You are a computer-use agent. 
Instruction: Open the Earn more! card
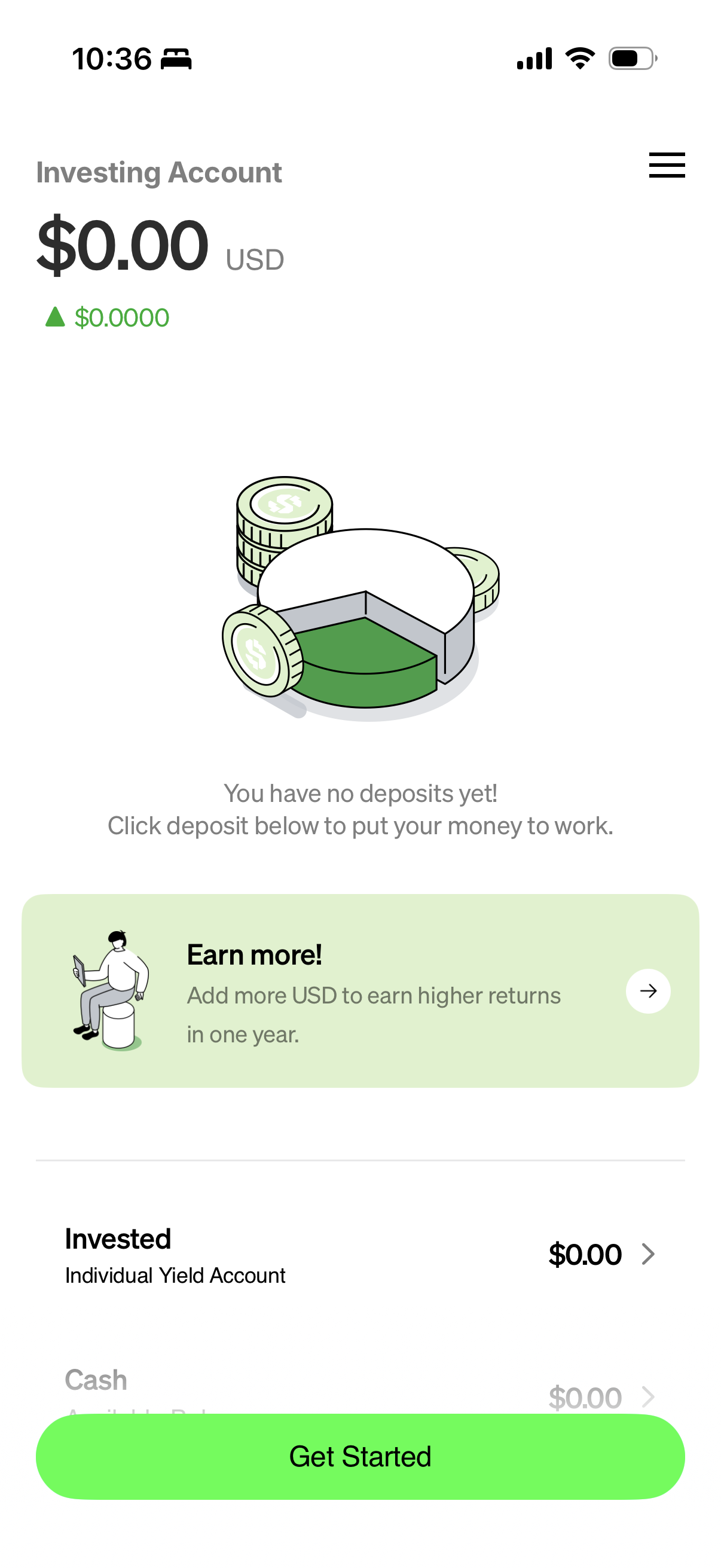click(647, 991)
